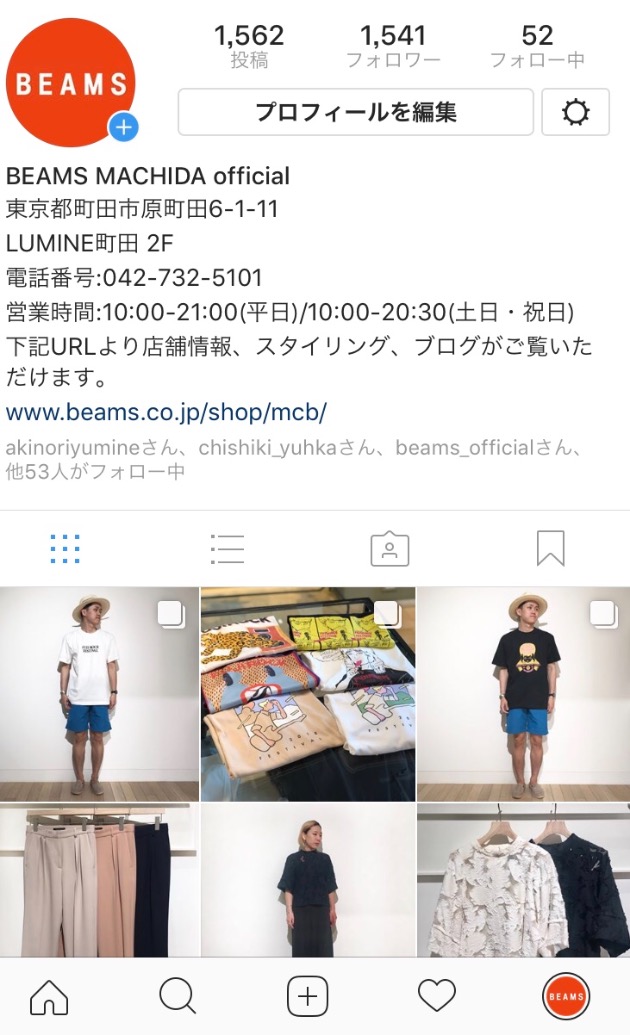Open the search tab in the bottom bar
This screenshot has height=1035, width=630.
tap(178, 996)
